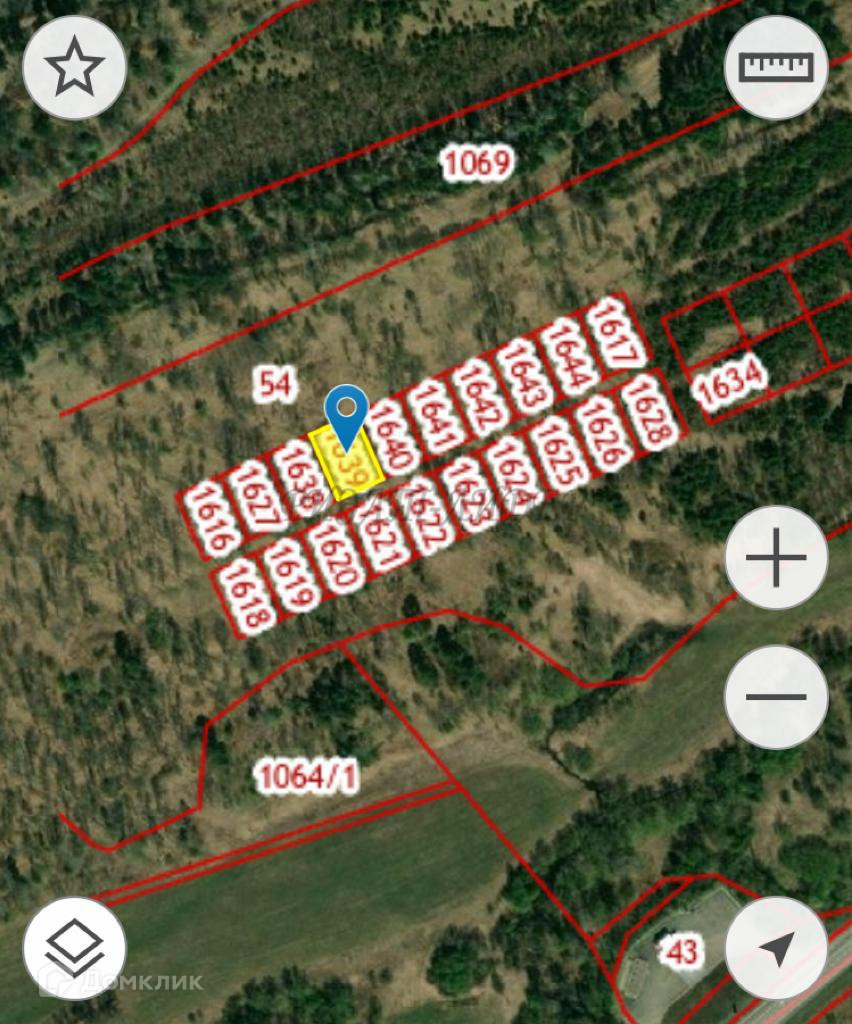
Task: Center the map on my location
Action: [x=776, y=948]
